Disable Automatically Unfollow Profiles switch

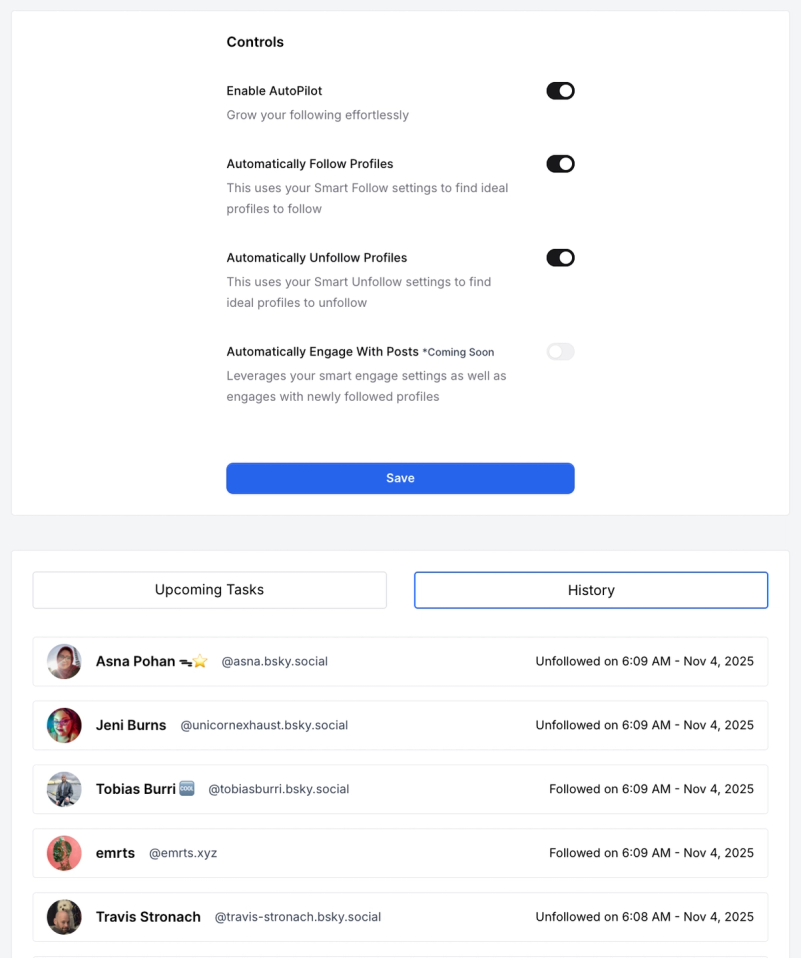(x=560, y=258)
